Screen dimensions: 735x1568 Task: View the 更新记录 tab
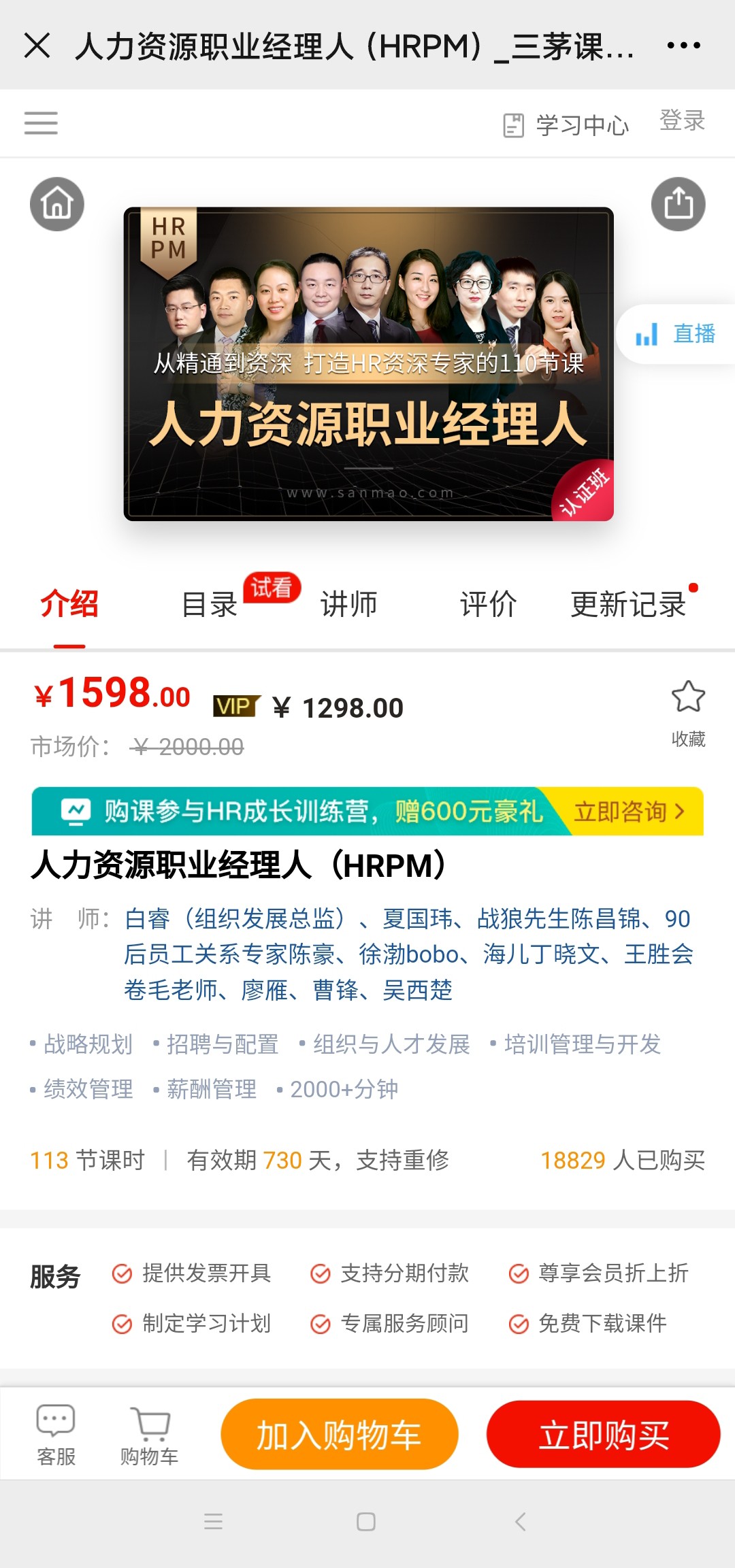tap(627, 604)
